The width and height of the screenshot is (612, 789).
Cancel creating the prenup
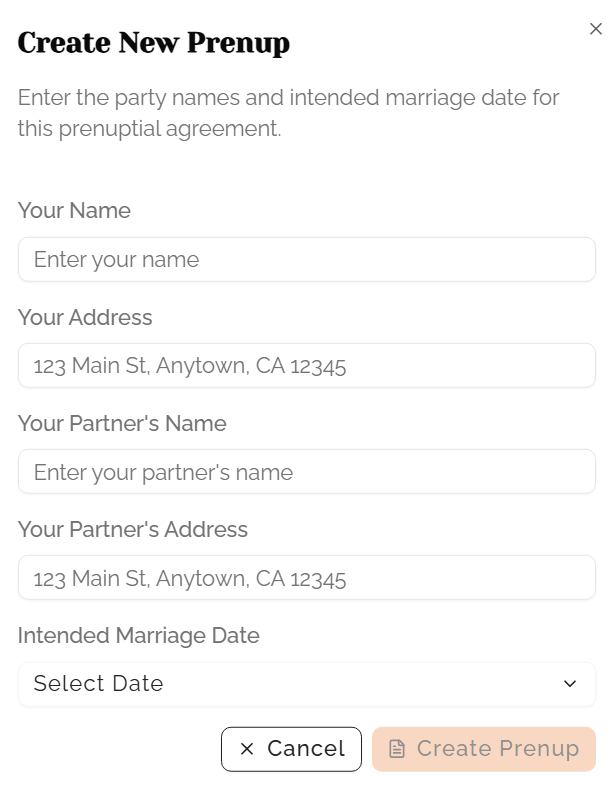click(x=291, y=749)
